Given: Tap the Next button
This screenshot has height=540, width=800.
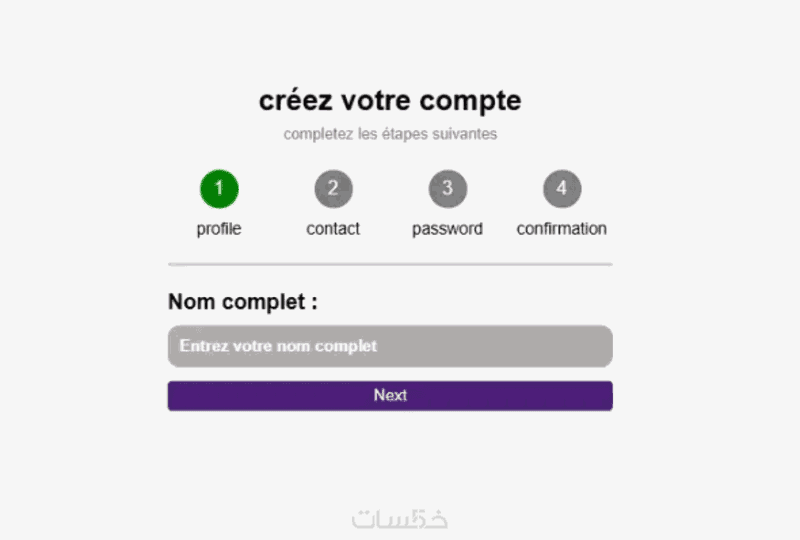Looking at the screenshot, I should (x=390, y=395).
